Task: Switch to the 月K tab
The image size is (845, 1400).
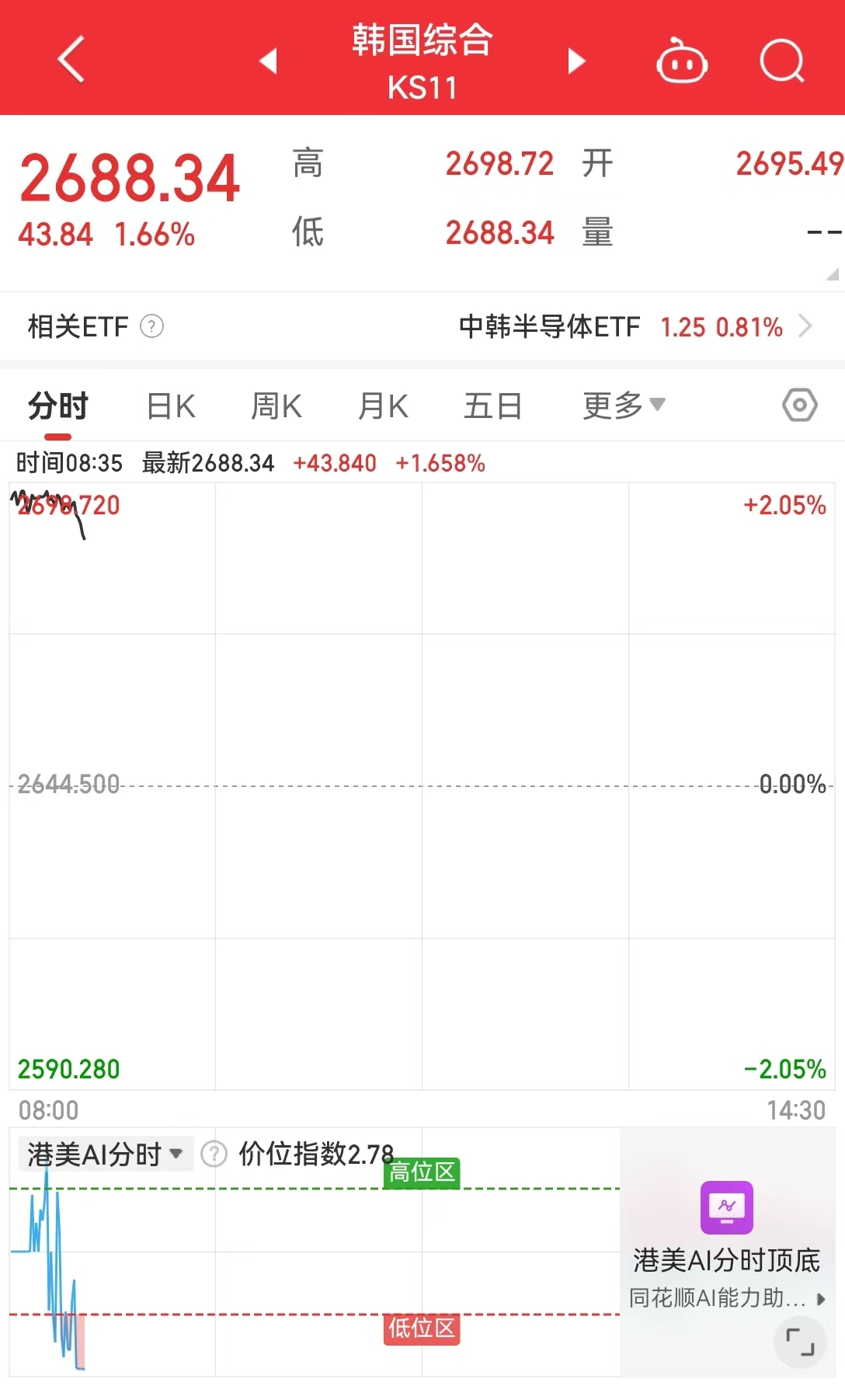Action: point(383,406)
